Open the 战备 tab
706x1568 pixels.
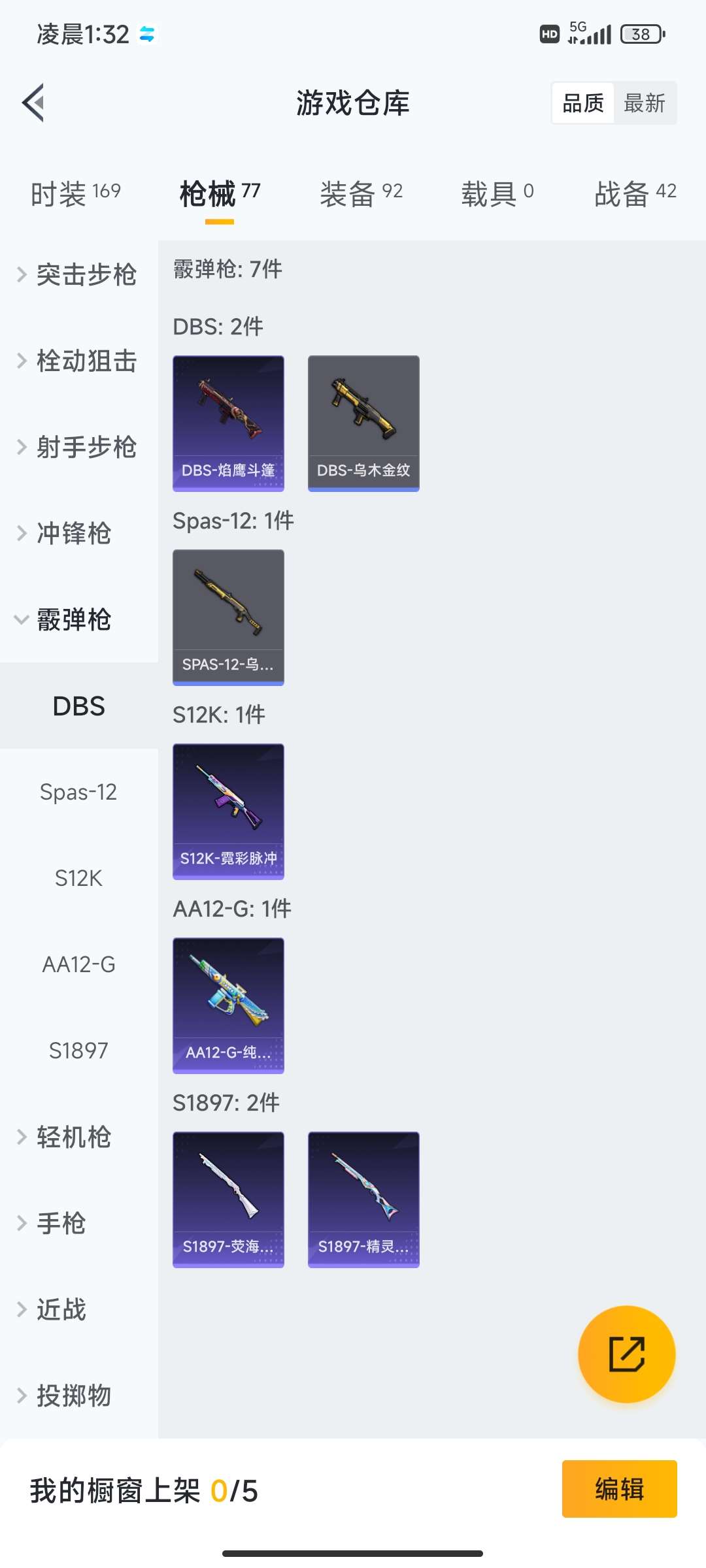point(635,193)
